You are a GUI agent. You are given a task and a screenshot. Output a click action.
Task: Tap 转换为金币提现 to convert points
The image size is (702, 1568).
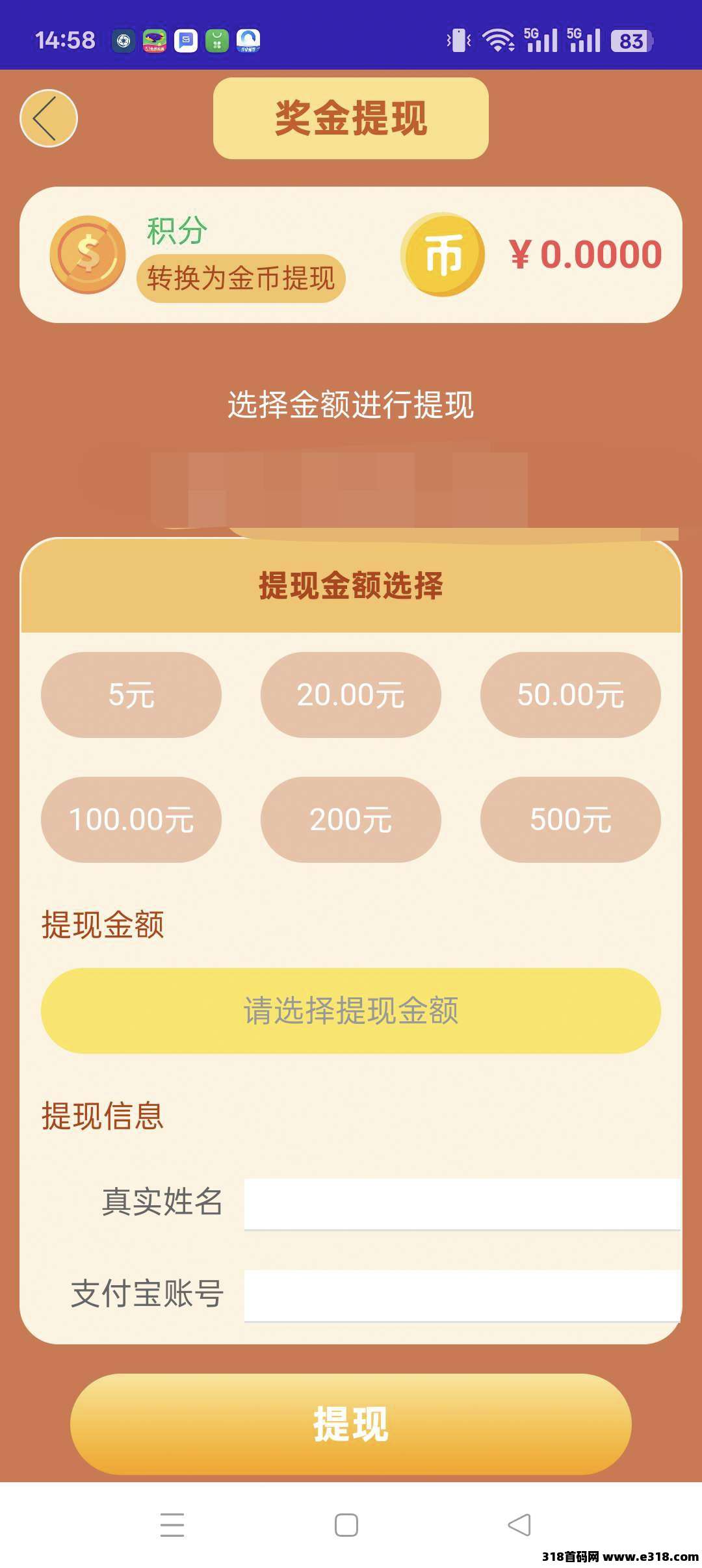[240, 278]
